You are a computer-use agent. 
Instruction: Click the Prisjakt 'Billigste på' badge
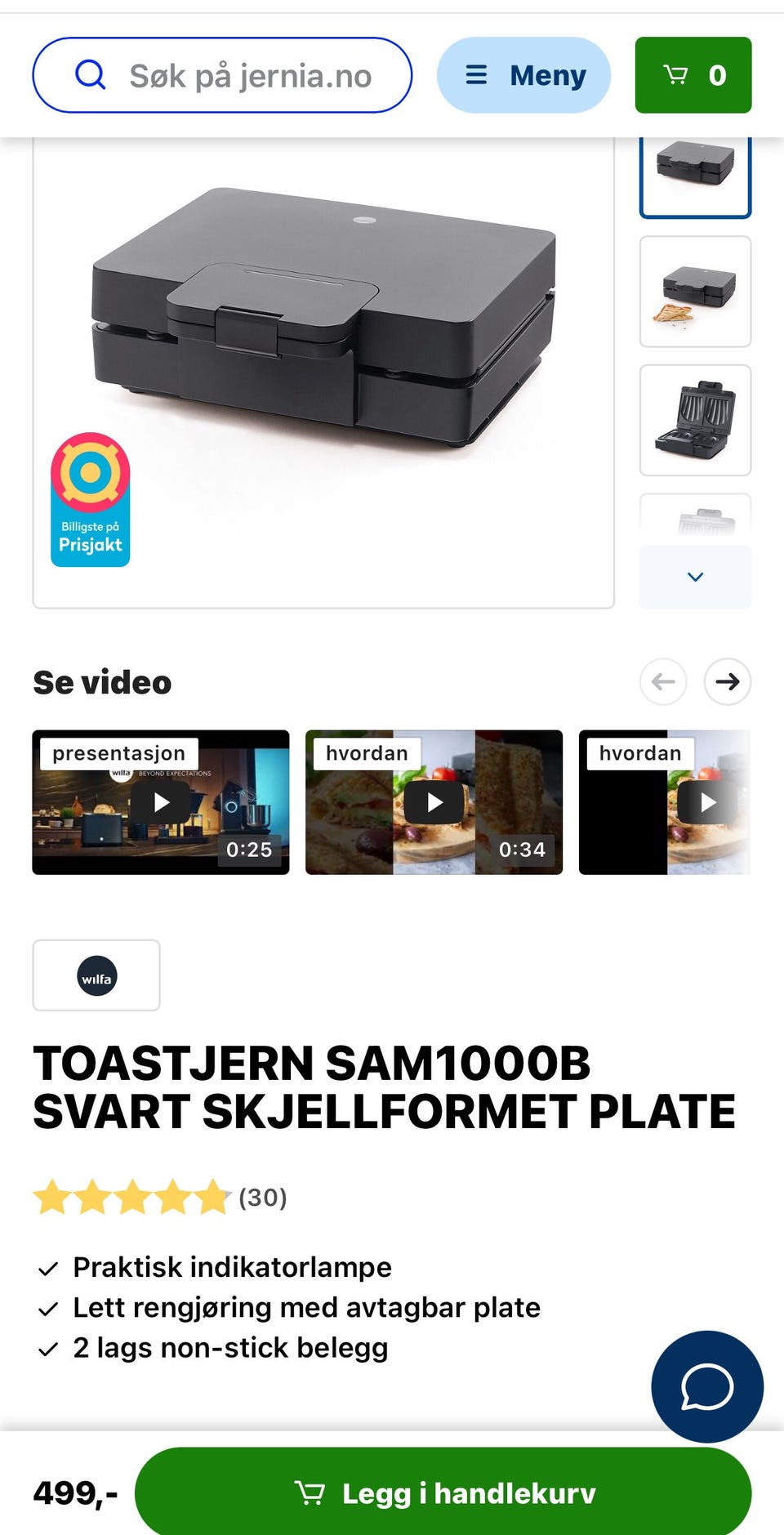90,499
